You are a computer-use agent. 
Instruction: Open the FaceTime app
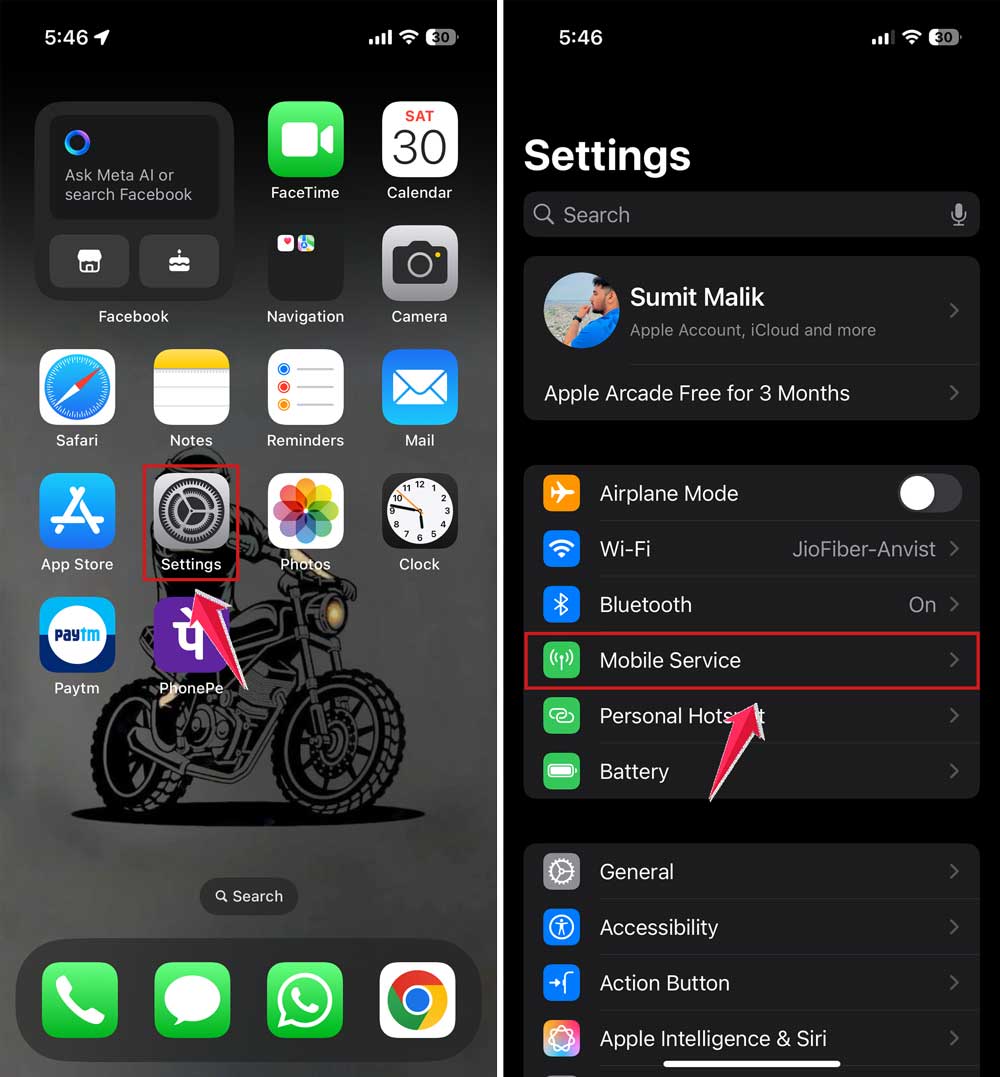(x=305, y=139)
